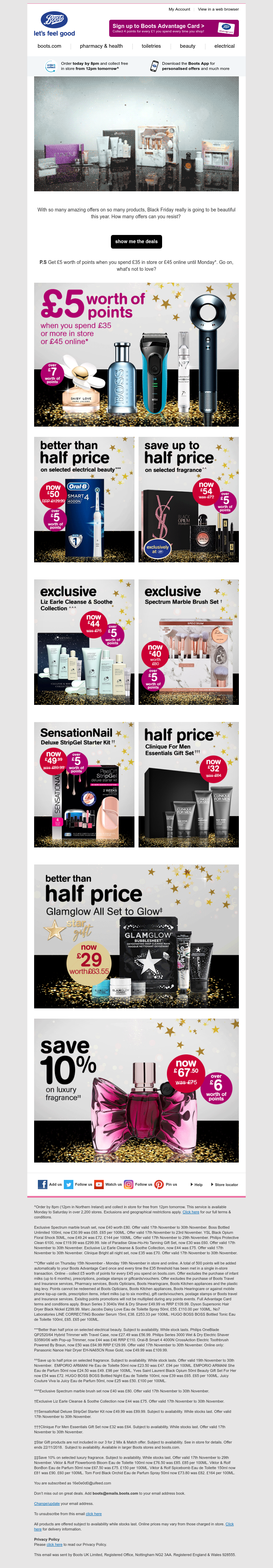The image size is (273, 1568).
Task: Tap the show me the deals button
Action: coord(136,242)
